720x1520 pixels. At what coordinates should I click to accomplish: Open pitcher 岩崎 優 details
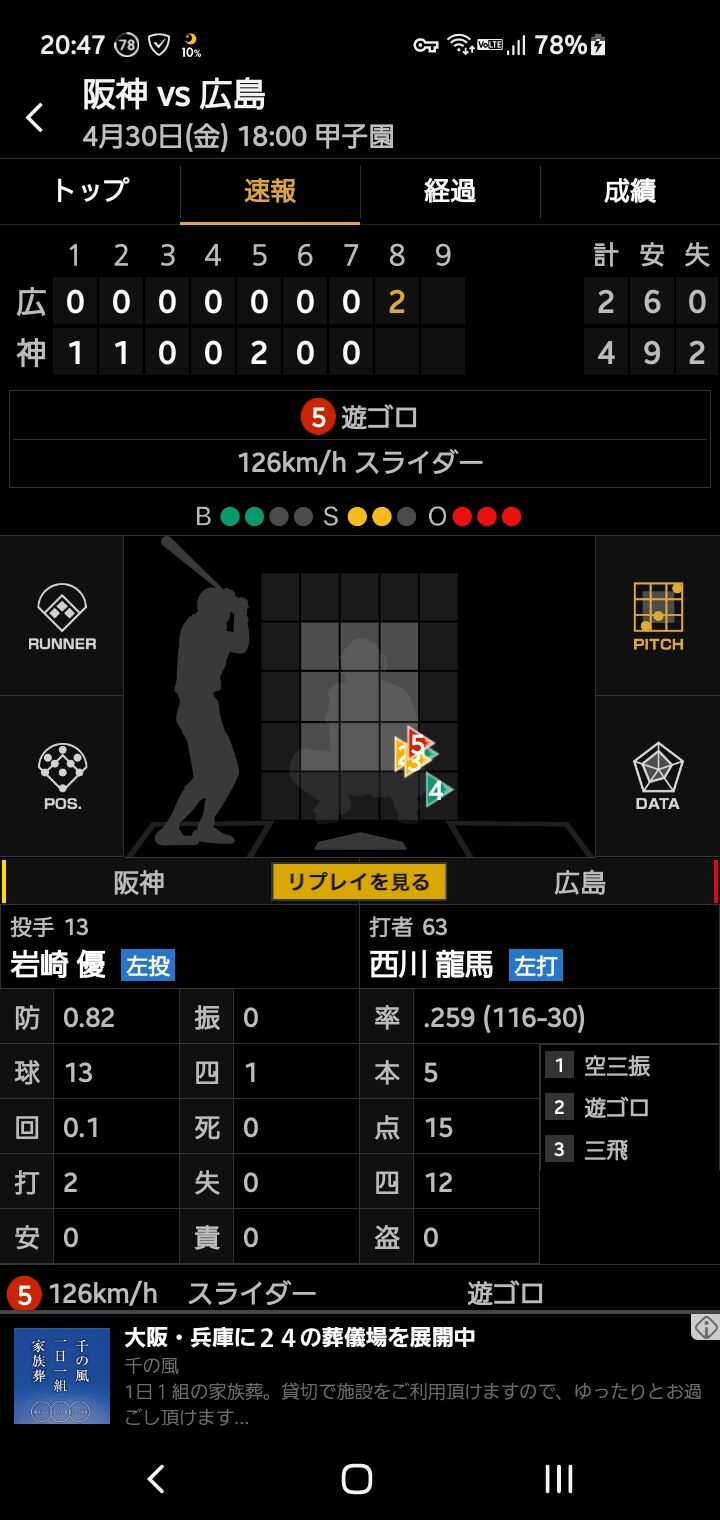[58, 965]
